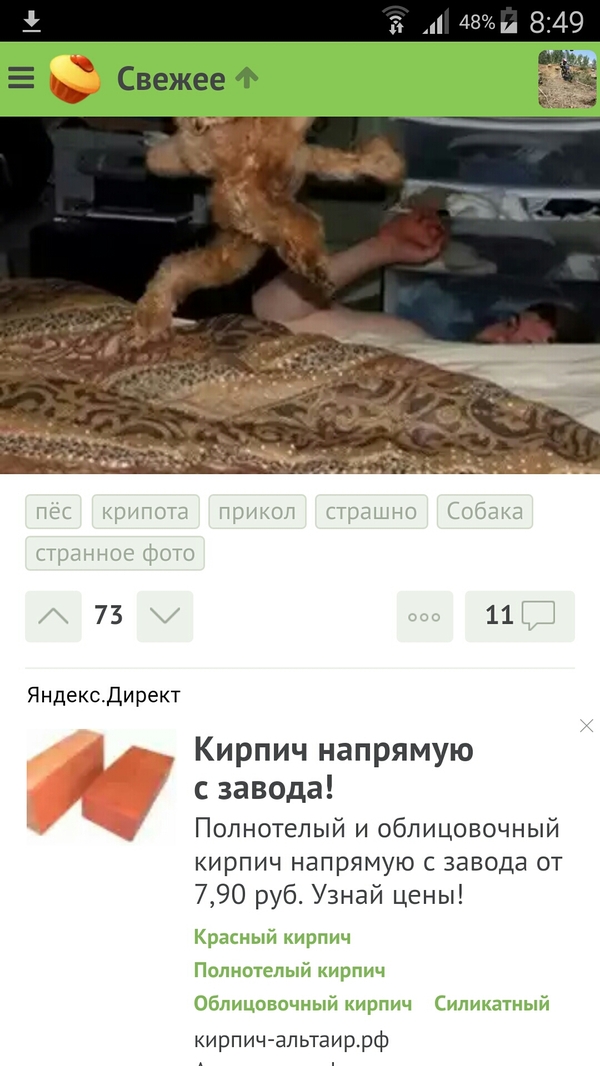
Task: Follow the Красный кирпич link
Action: [272, 938]
